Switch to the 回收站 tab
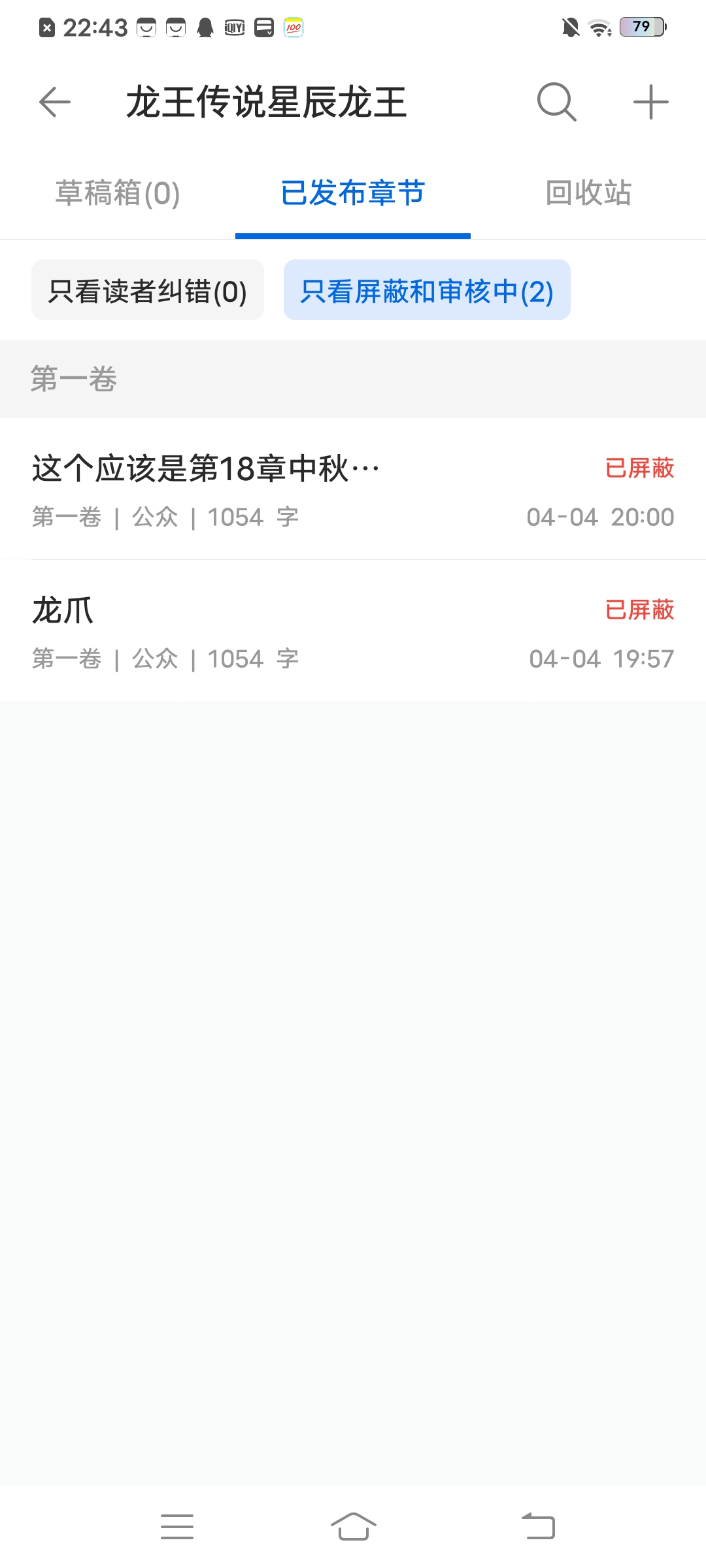 (x=588, y=193)
